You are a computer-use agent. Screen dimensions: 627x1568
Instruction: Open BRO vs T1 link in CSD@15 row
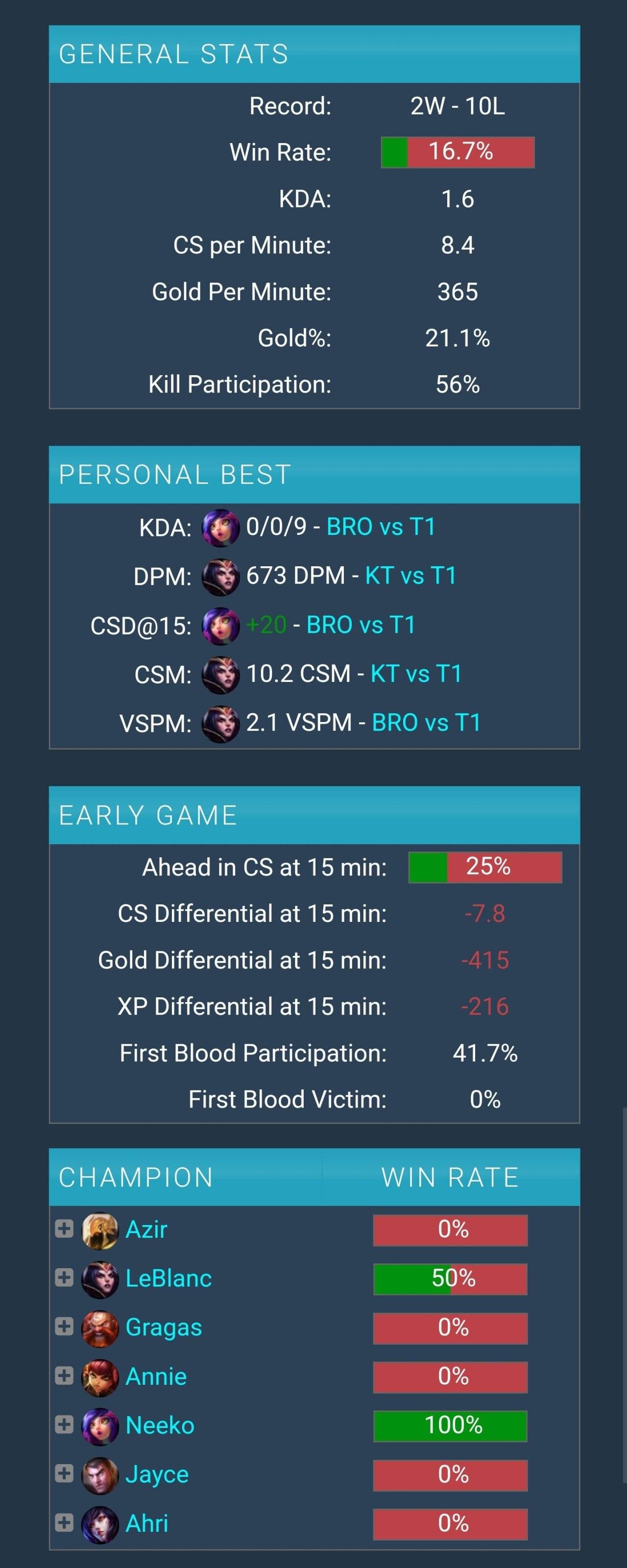click(361, 625)
